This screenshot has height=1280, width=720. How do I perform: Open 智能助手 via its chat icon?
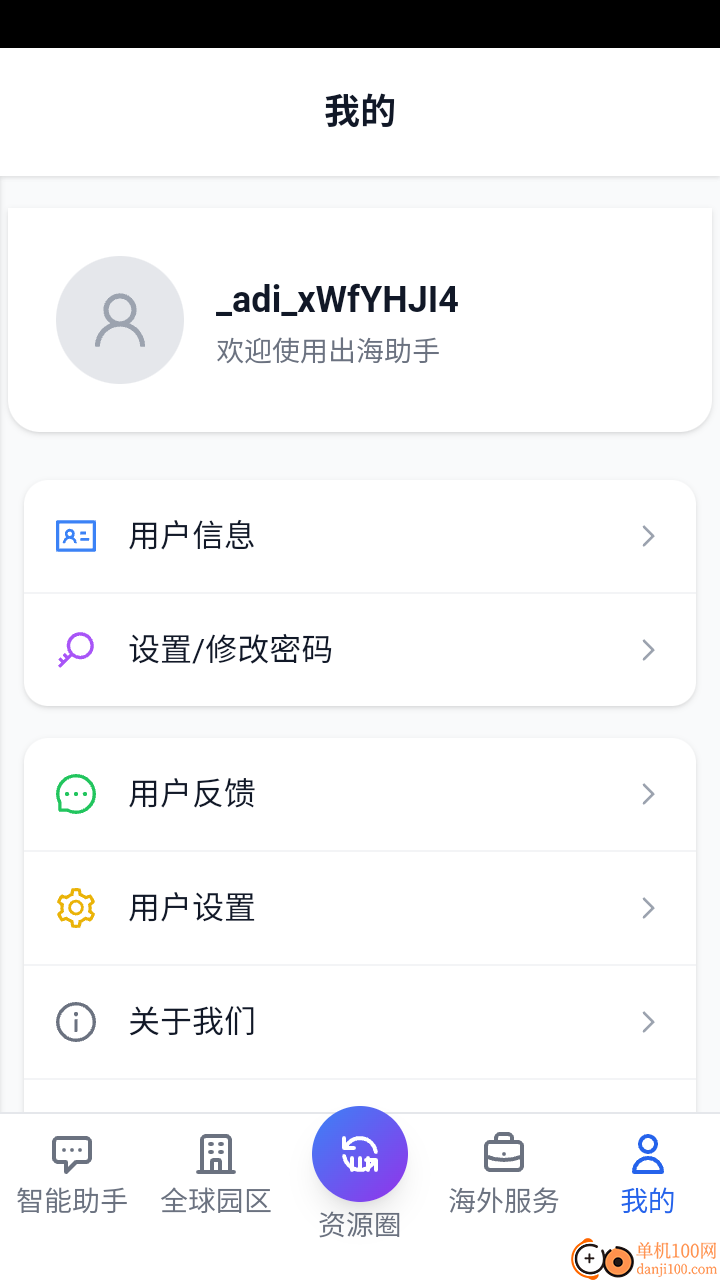pyautogui.click(x=71, y=1152)
